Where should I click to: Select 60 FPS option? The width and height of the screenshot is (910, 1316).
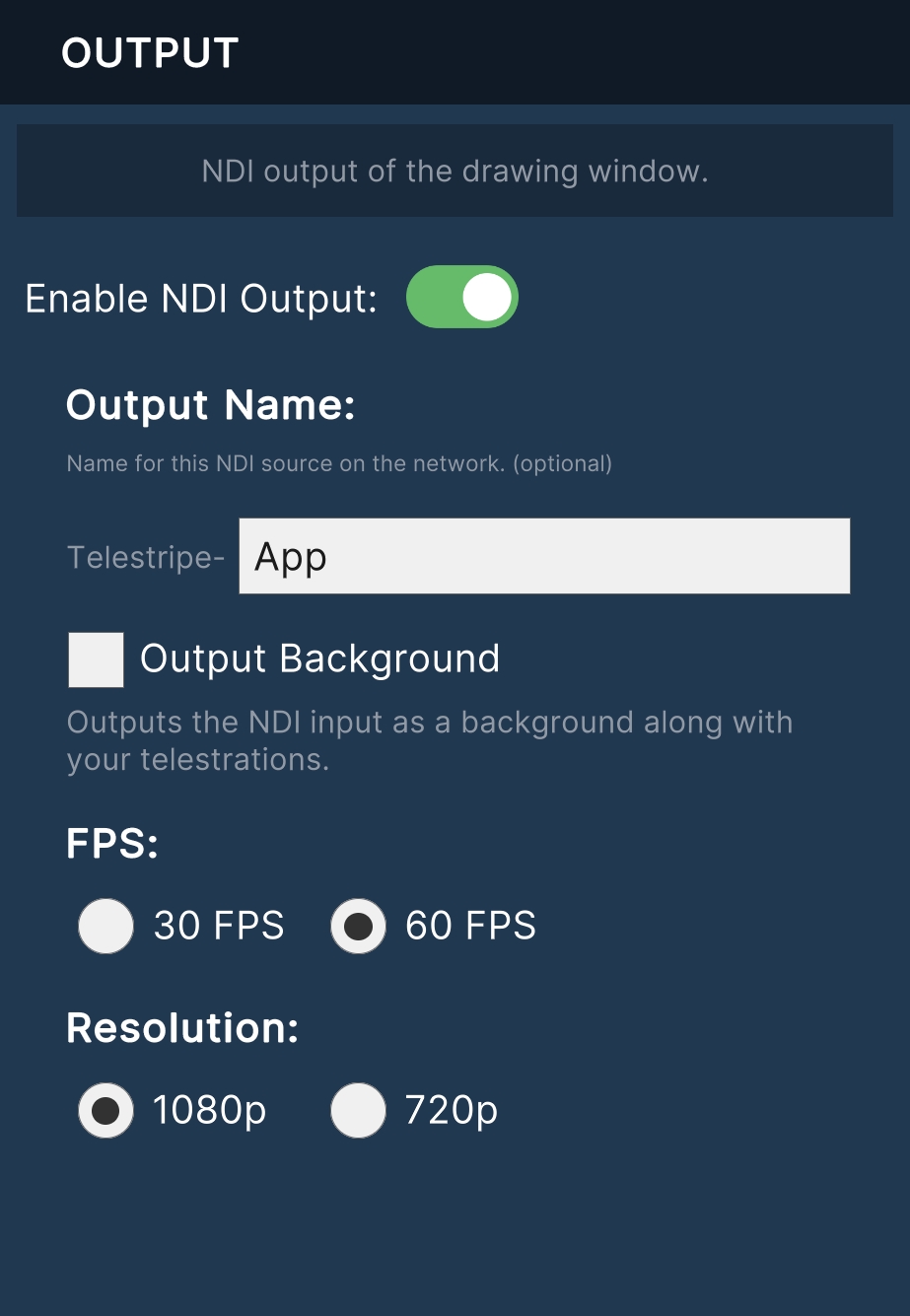pyautogui.click(x=358, y=926)
